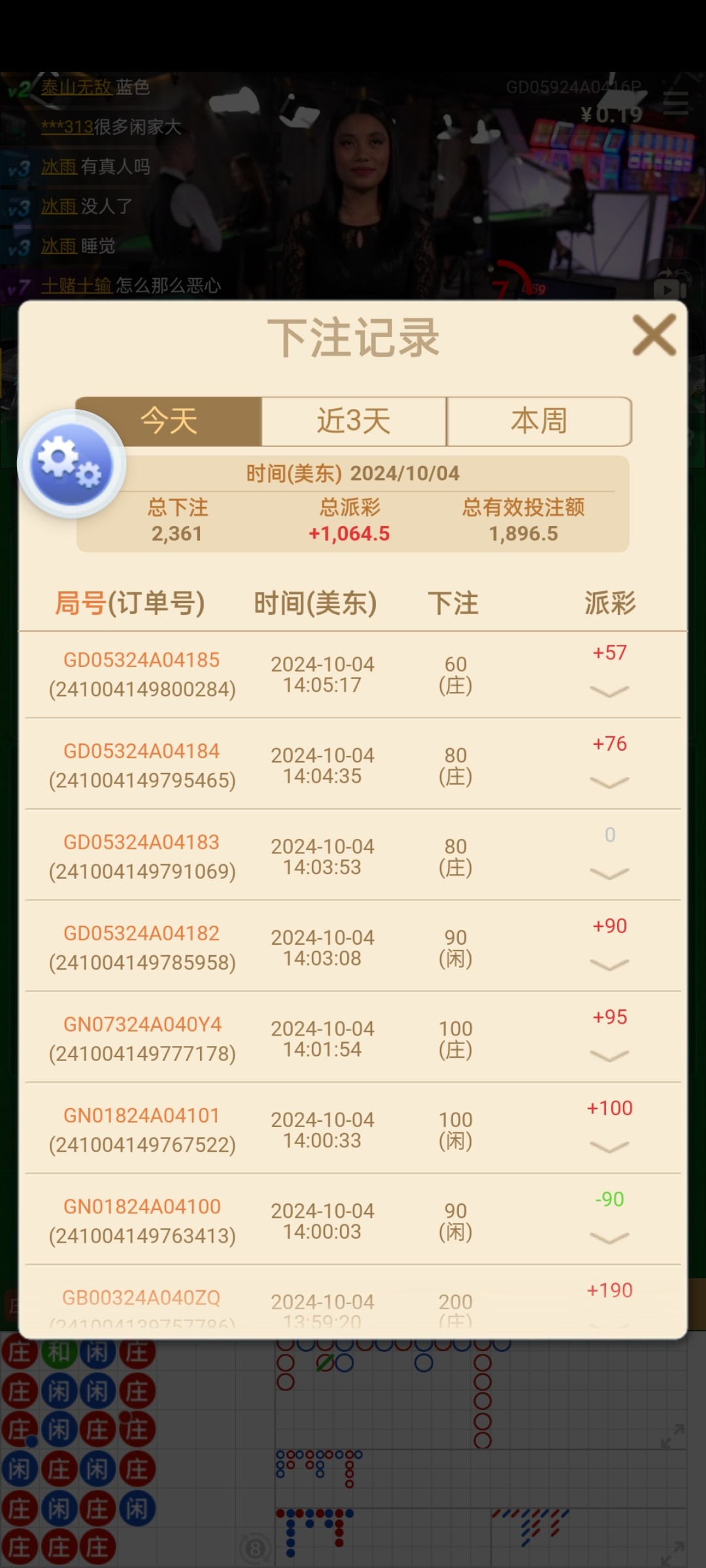The height and width of the screenshot is (1568, 706).
Task: Open the floating gear settings button
Action: [x=71, y=464]
